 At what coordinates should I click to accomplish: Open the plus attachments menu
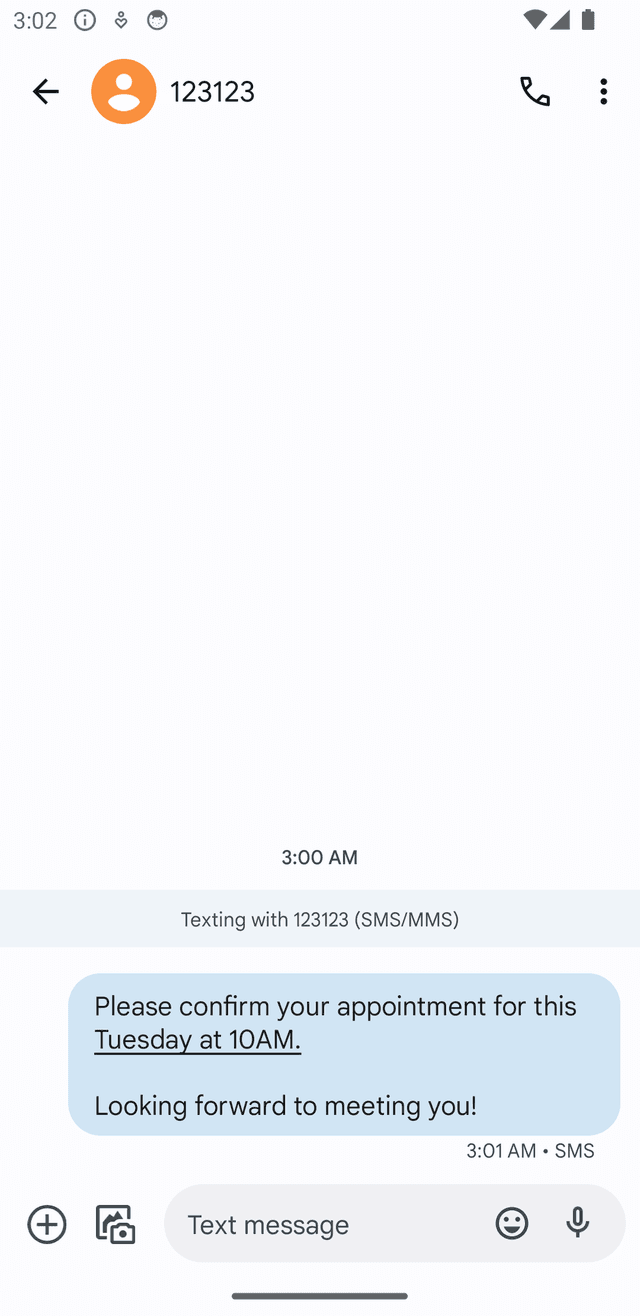point(47,1224)
